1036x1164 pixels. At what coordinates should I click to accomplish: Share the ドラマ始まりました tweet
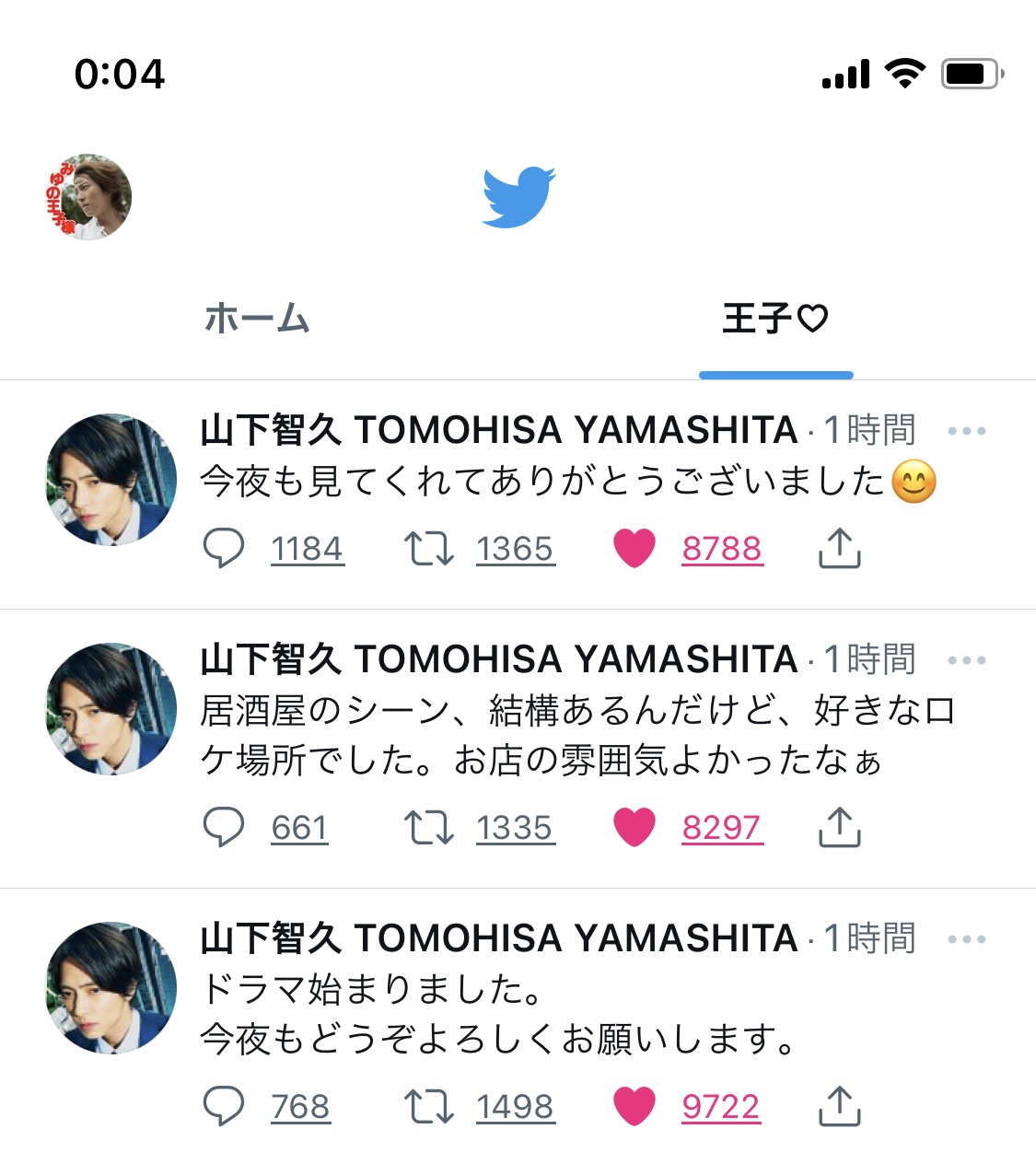pos(839,1107)
